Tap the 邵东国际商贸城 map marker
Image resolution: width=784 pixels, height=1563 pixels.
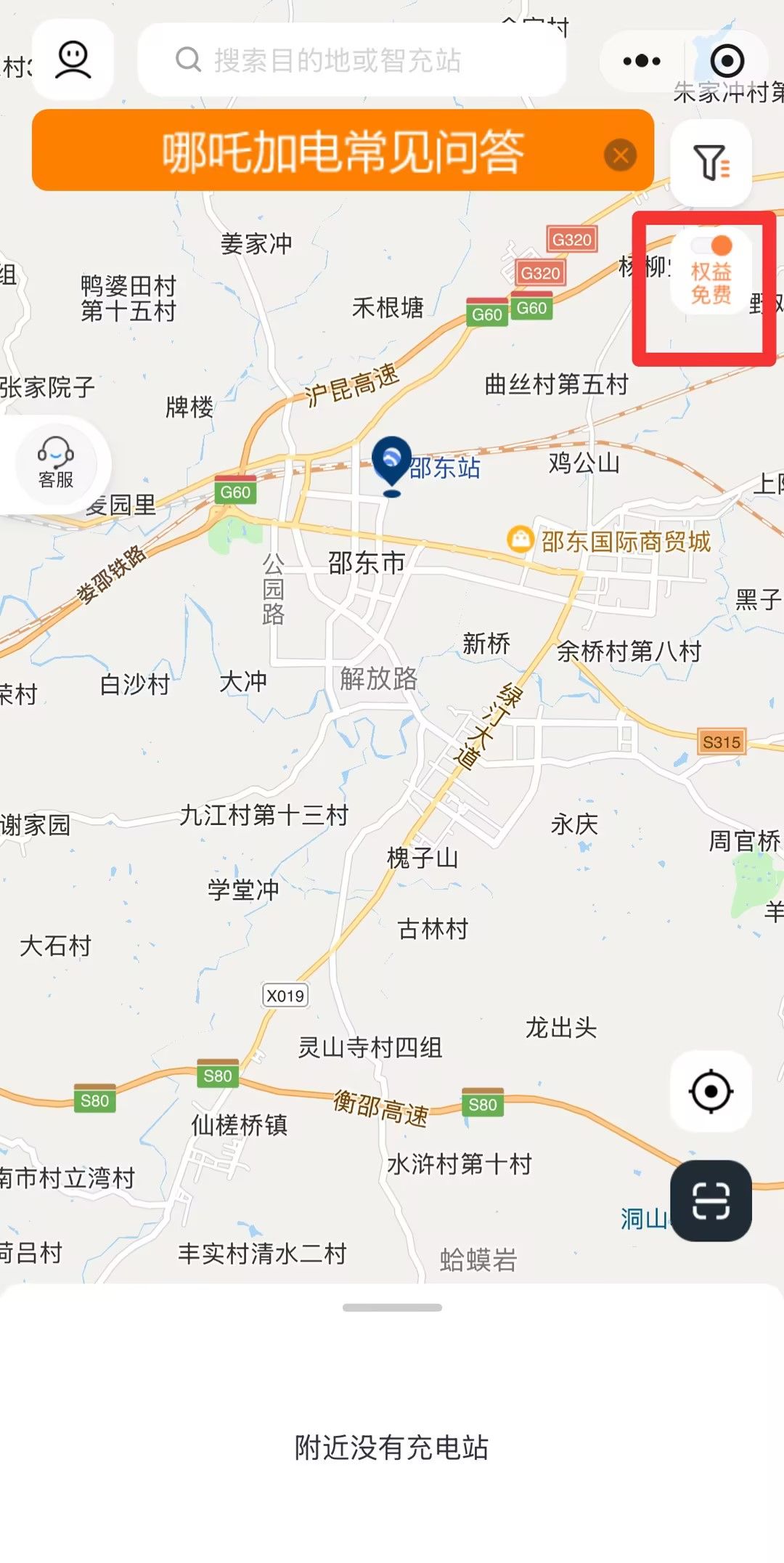point(520,540)
